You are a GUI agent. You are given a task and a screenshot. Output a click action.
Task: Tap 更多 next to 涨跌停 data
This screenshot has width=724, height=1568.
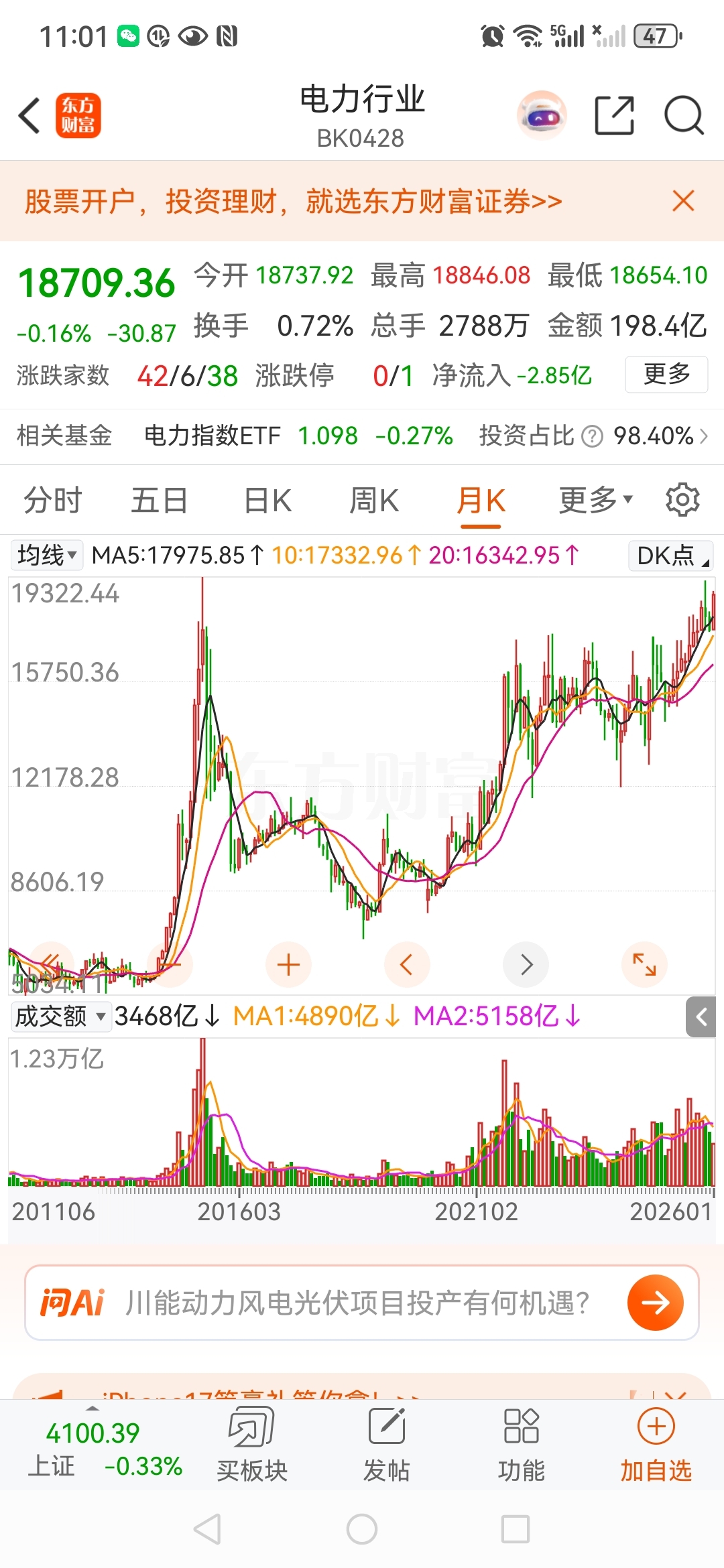(666, 375)
